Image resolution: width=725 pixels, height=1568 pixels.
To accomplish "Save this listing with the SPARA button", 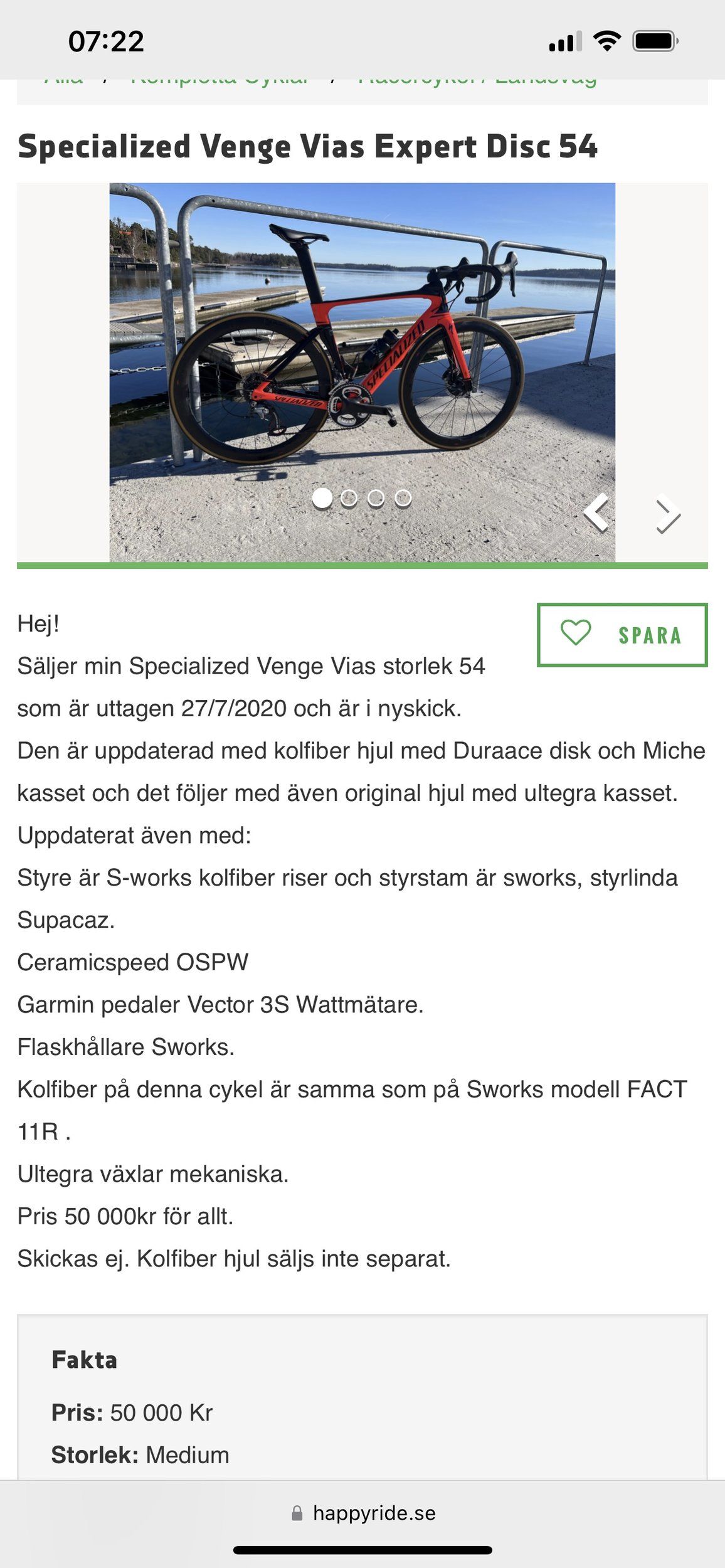I will tap(622, 635).
